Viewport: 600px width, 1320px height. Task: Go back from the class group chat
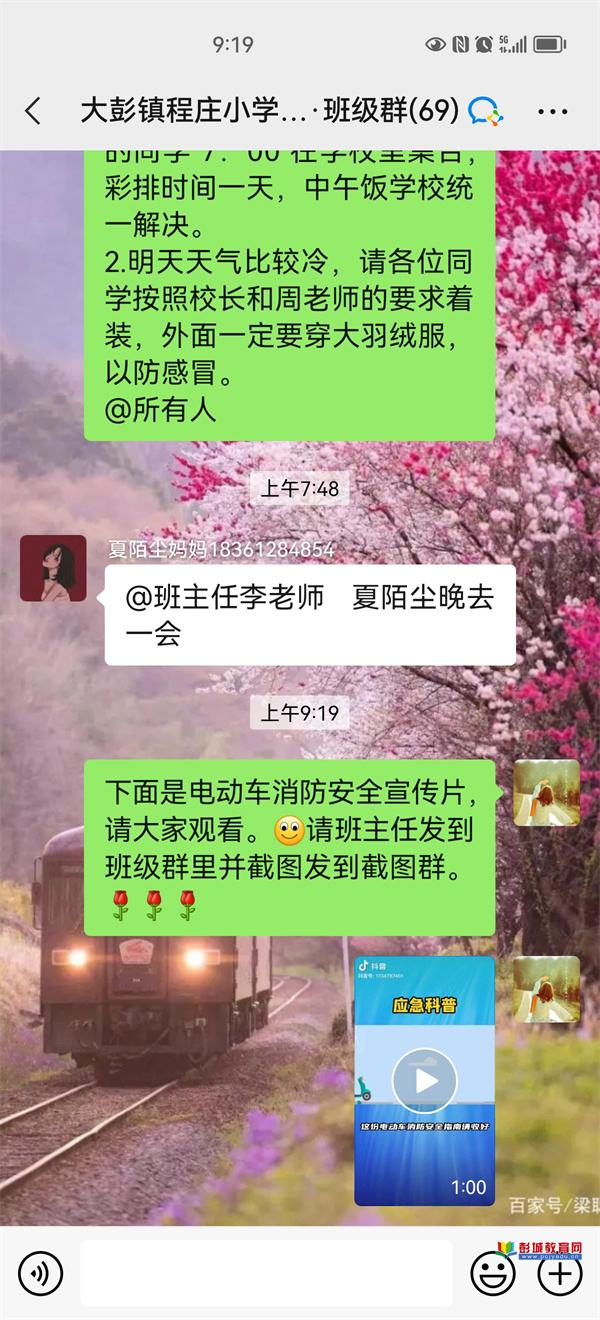click(33, 110)
